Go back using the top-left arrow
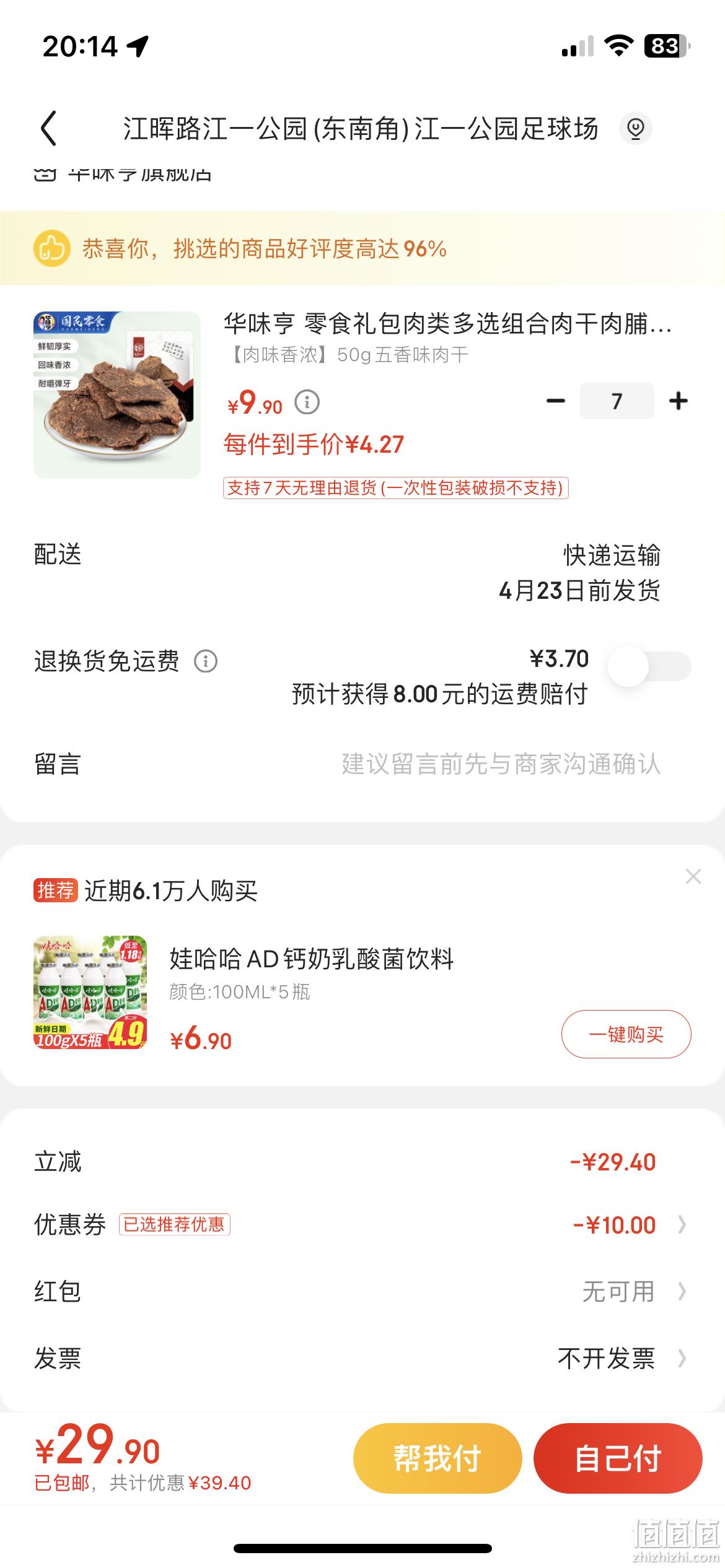The image size is (725, 1568). coord(48,128)
